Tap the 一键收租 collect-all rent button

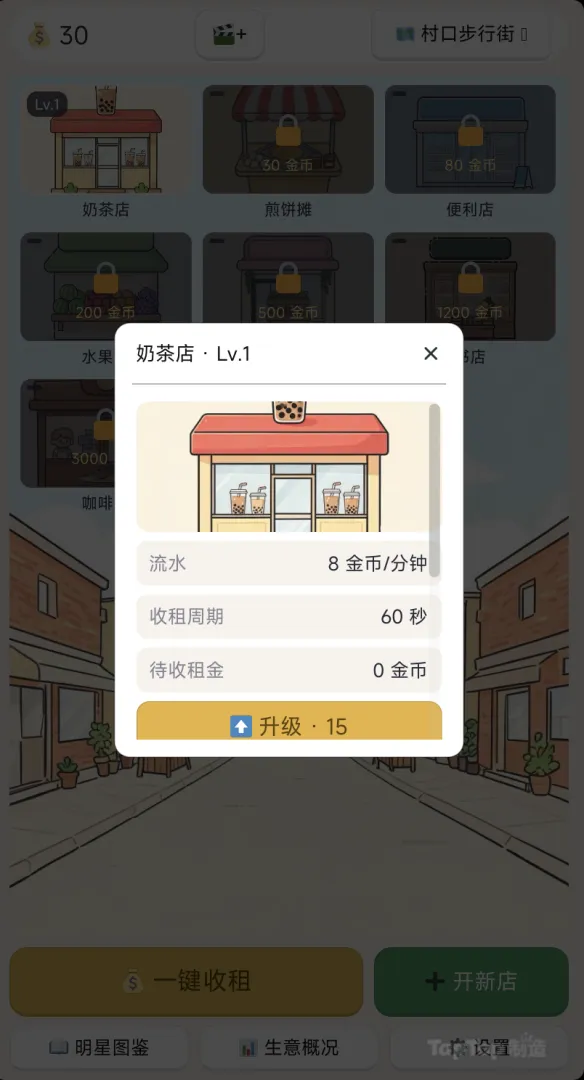pos(186,982)
